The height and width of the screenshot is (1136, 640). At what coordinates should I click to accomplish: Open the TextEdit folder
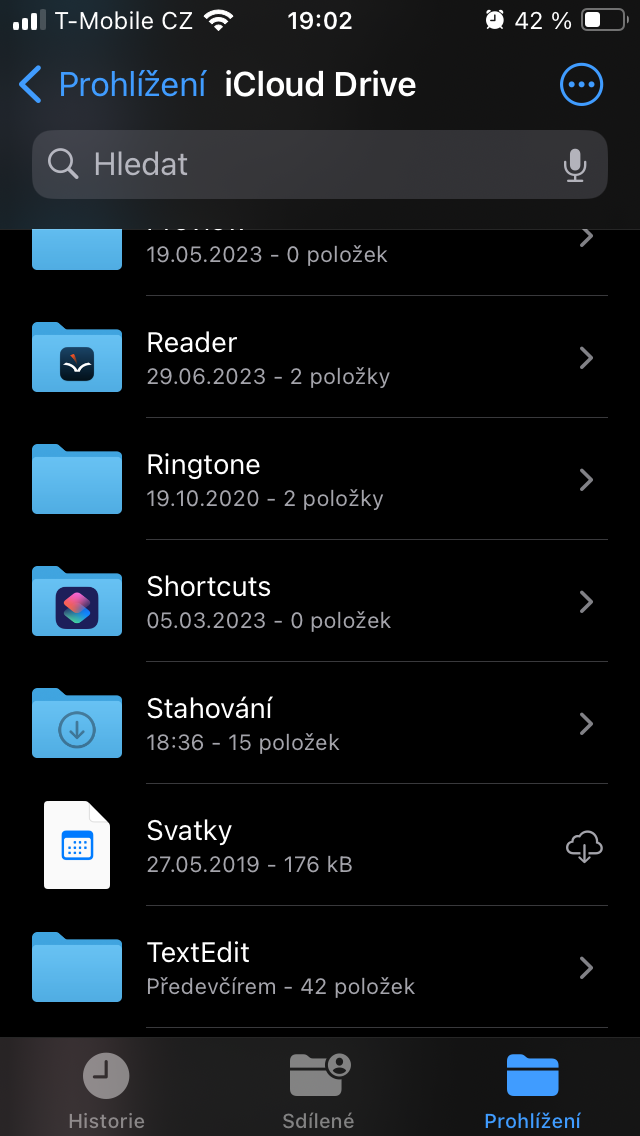(320, 968)
